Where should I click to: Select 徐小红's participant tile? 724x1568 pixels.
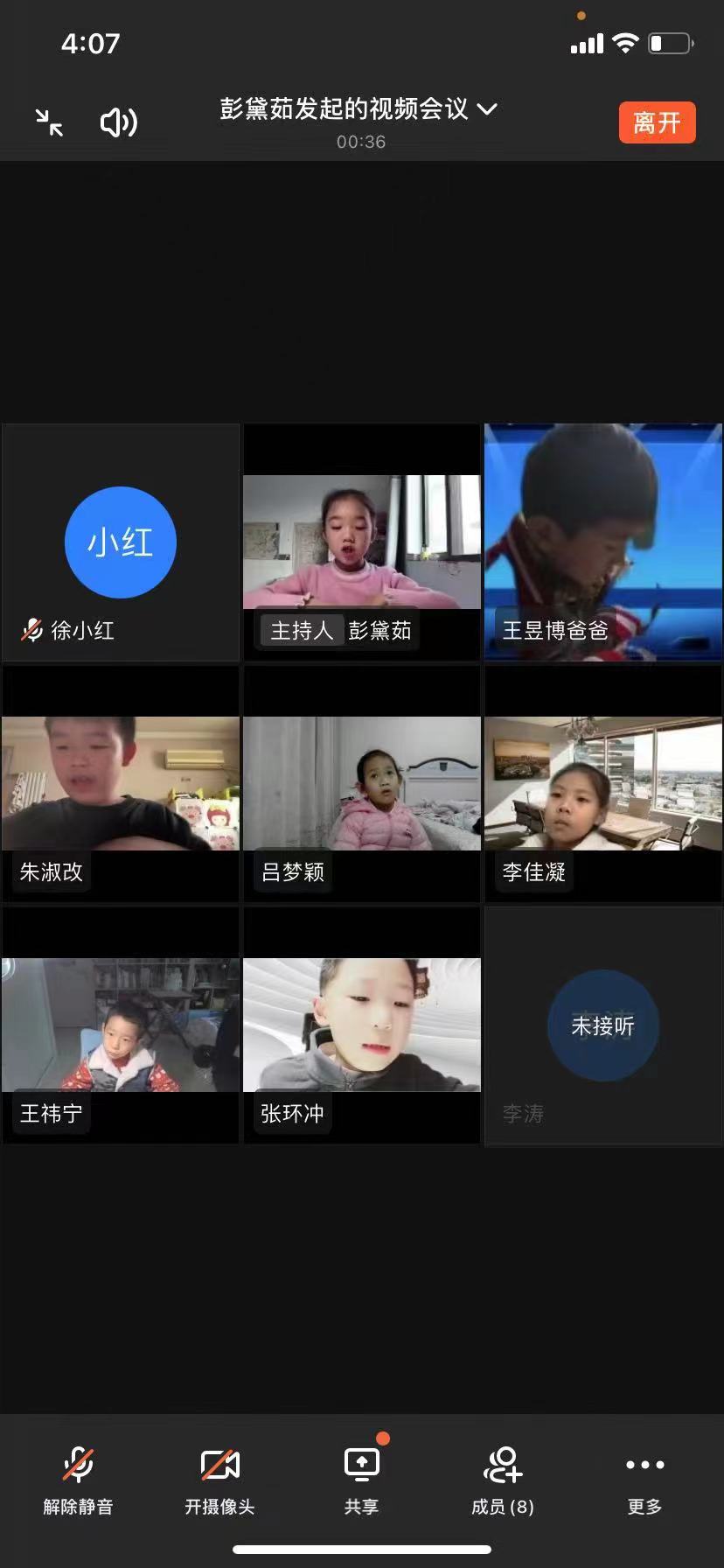121,542
